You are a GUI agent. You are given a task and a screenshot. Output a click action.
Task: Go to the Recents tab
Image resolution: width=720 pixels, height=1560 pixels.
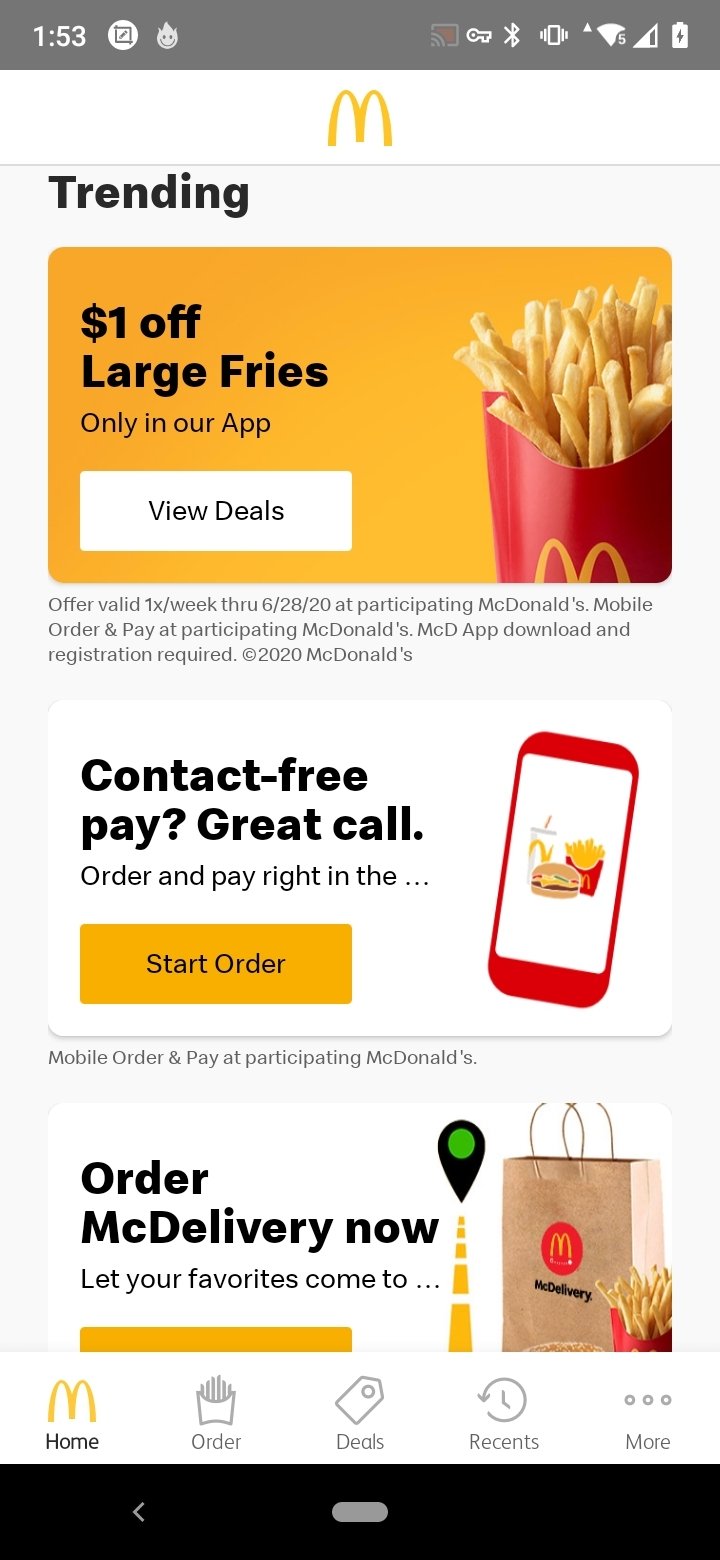(504, 1413)
